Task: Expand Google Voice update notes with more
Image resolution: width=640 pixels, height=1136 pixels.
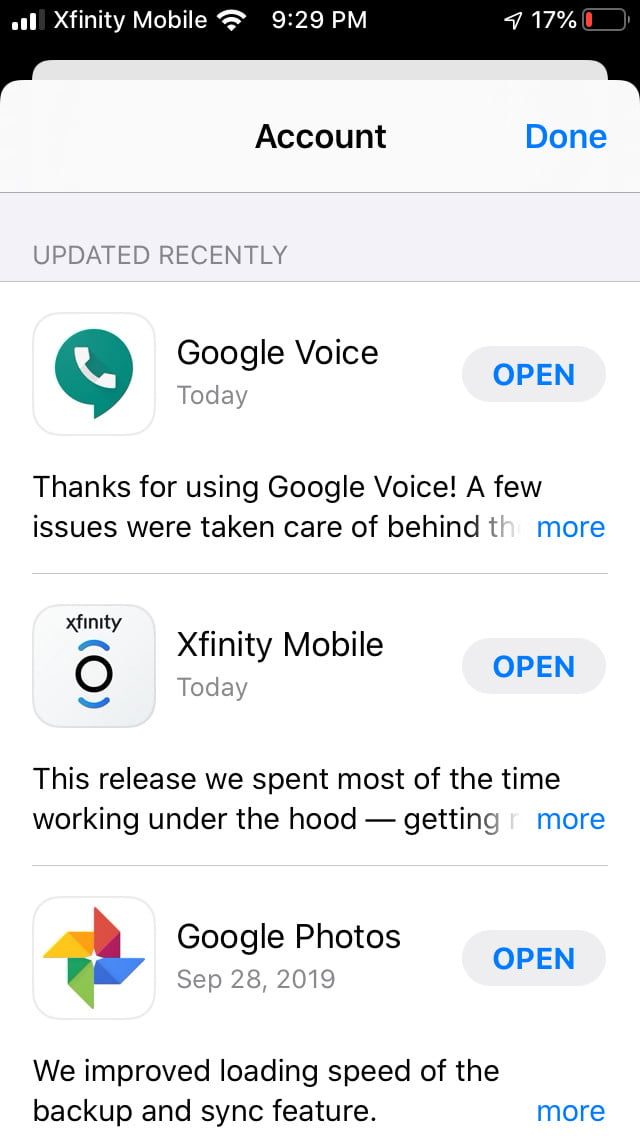Action: coord(570,527)
